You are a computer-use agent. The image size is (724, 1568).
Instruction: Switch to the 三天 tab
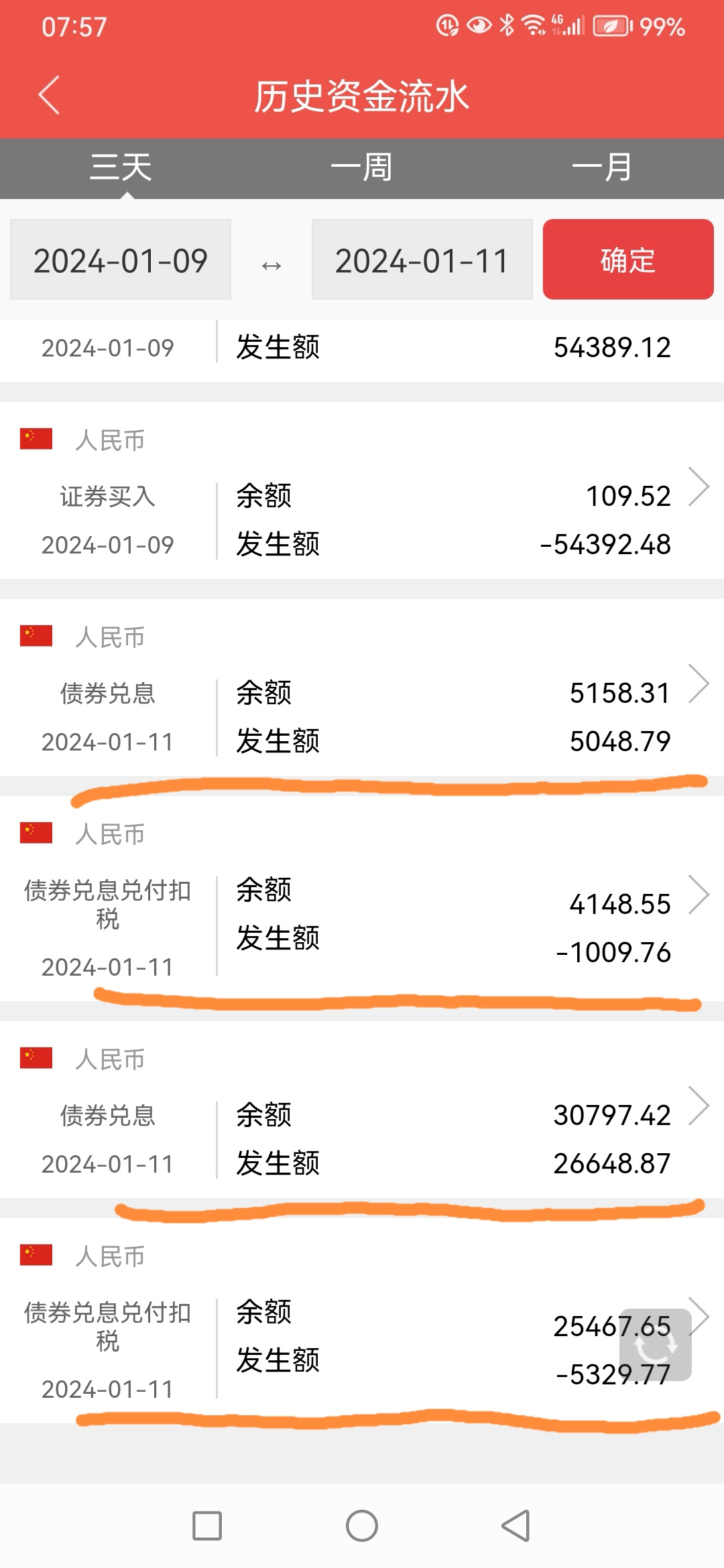tap(121, 168)
